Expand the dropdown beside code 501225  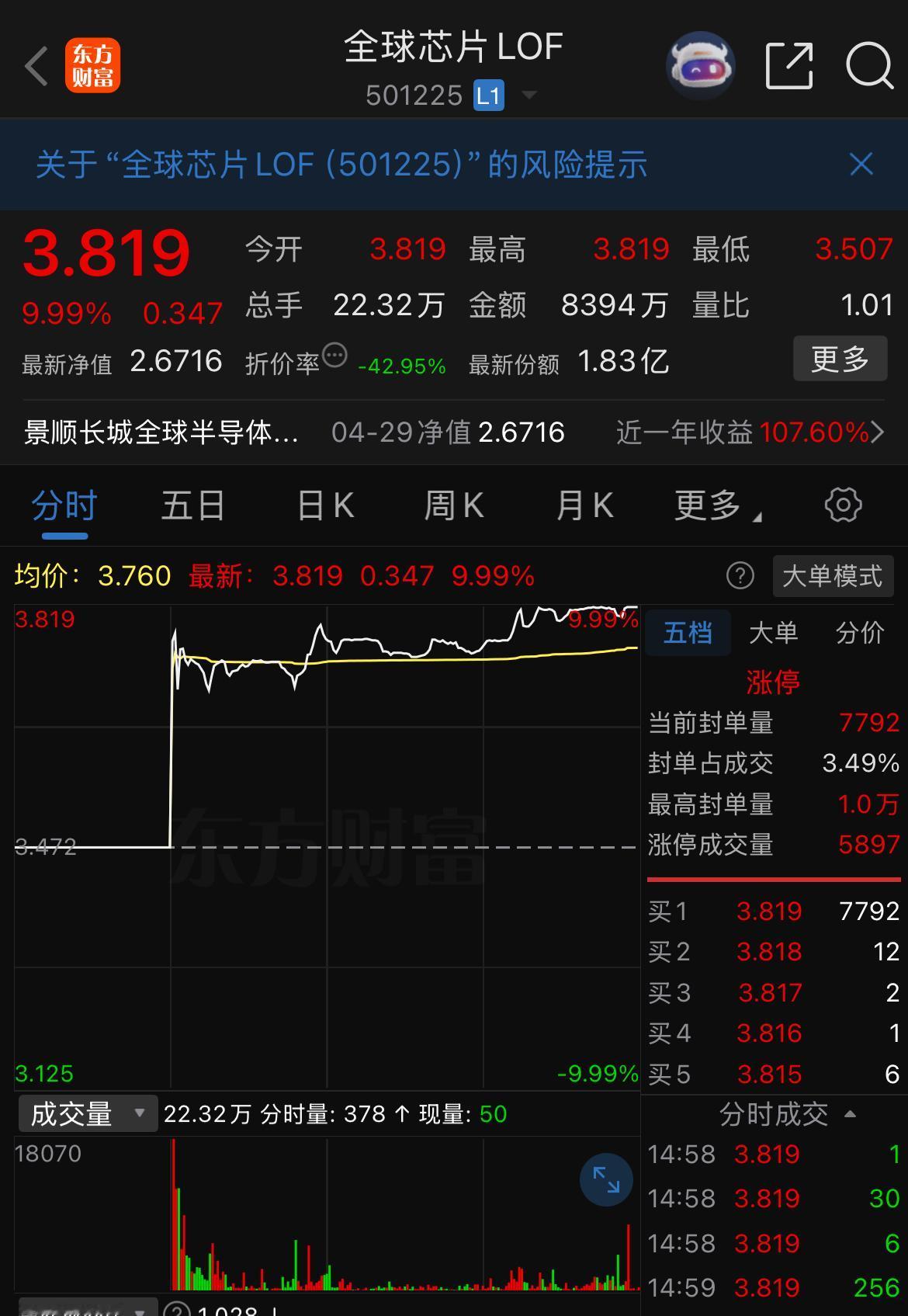click(529, 95)
